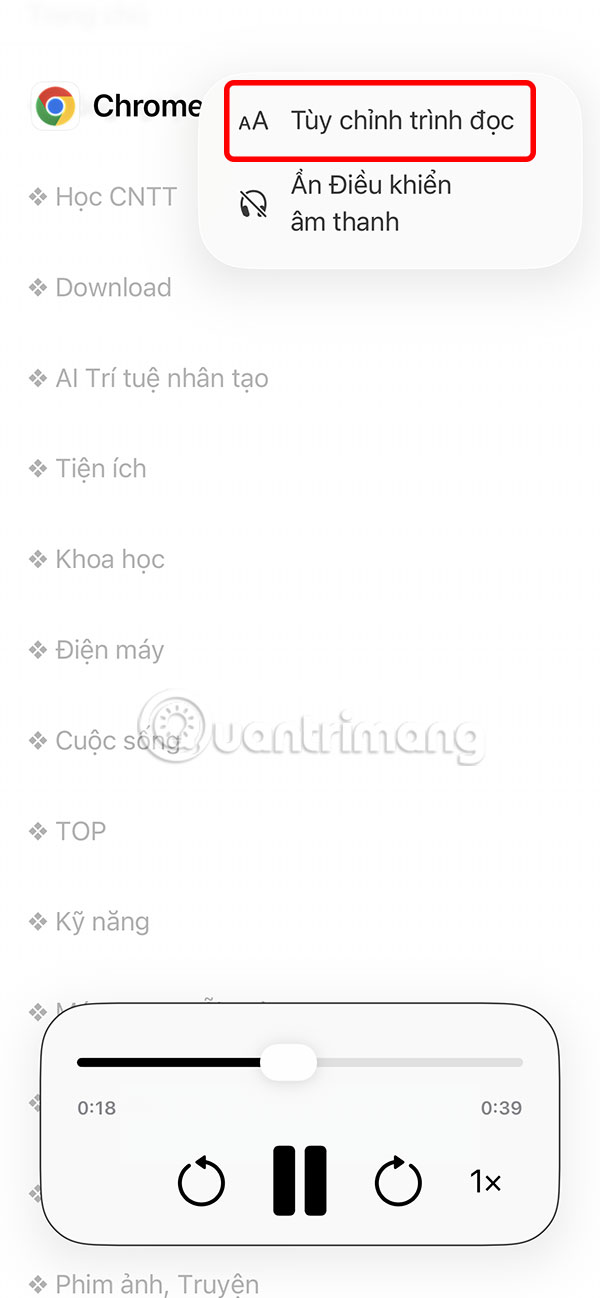Skip forward in the audio

399,1182
